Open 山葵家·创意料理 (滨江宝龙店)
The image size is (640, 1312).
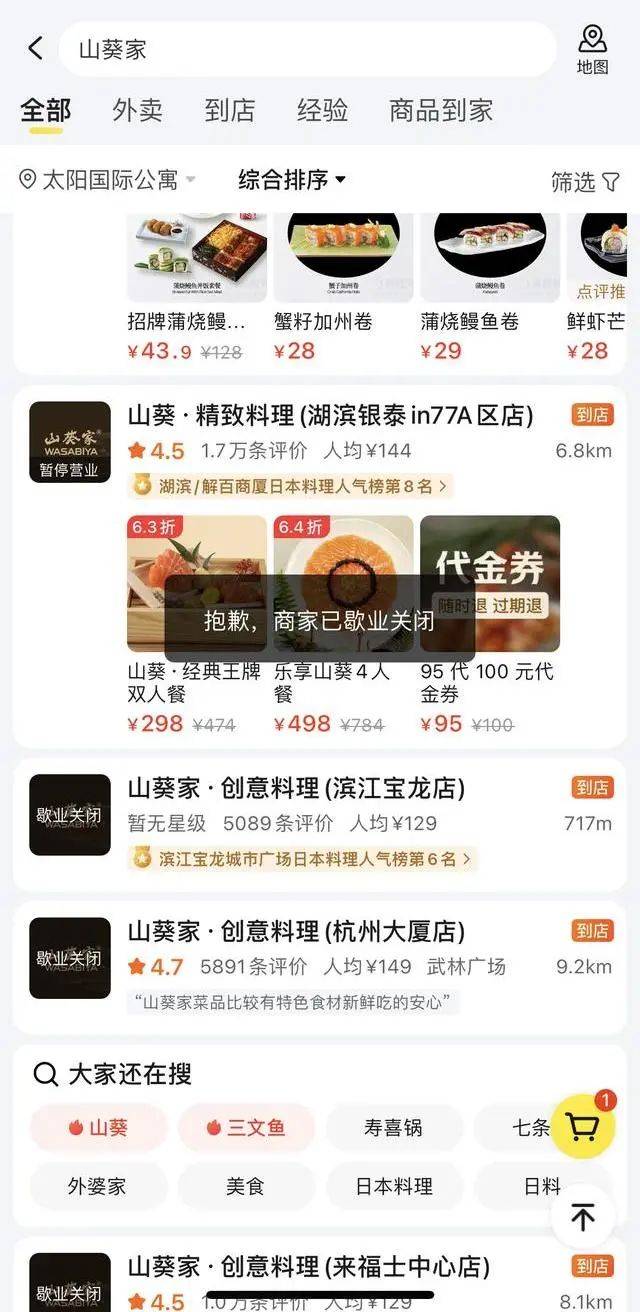click(296, 789)
